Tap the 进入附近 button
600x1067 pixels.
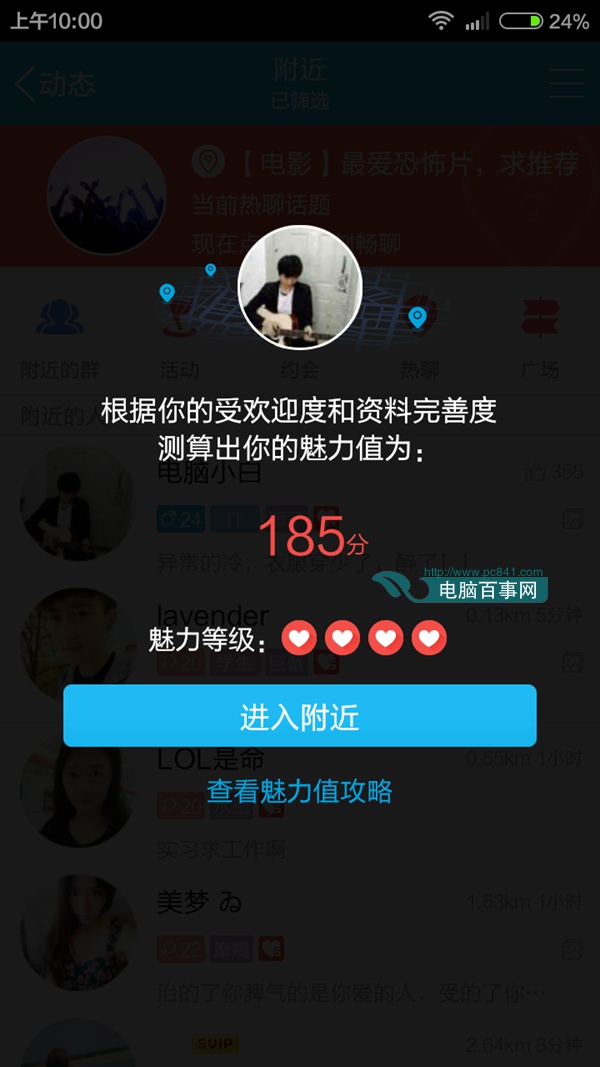[x=300, y=716]
